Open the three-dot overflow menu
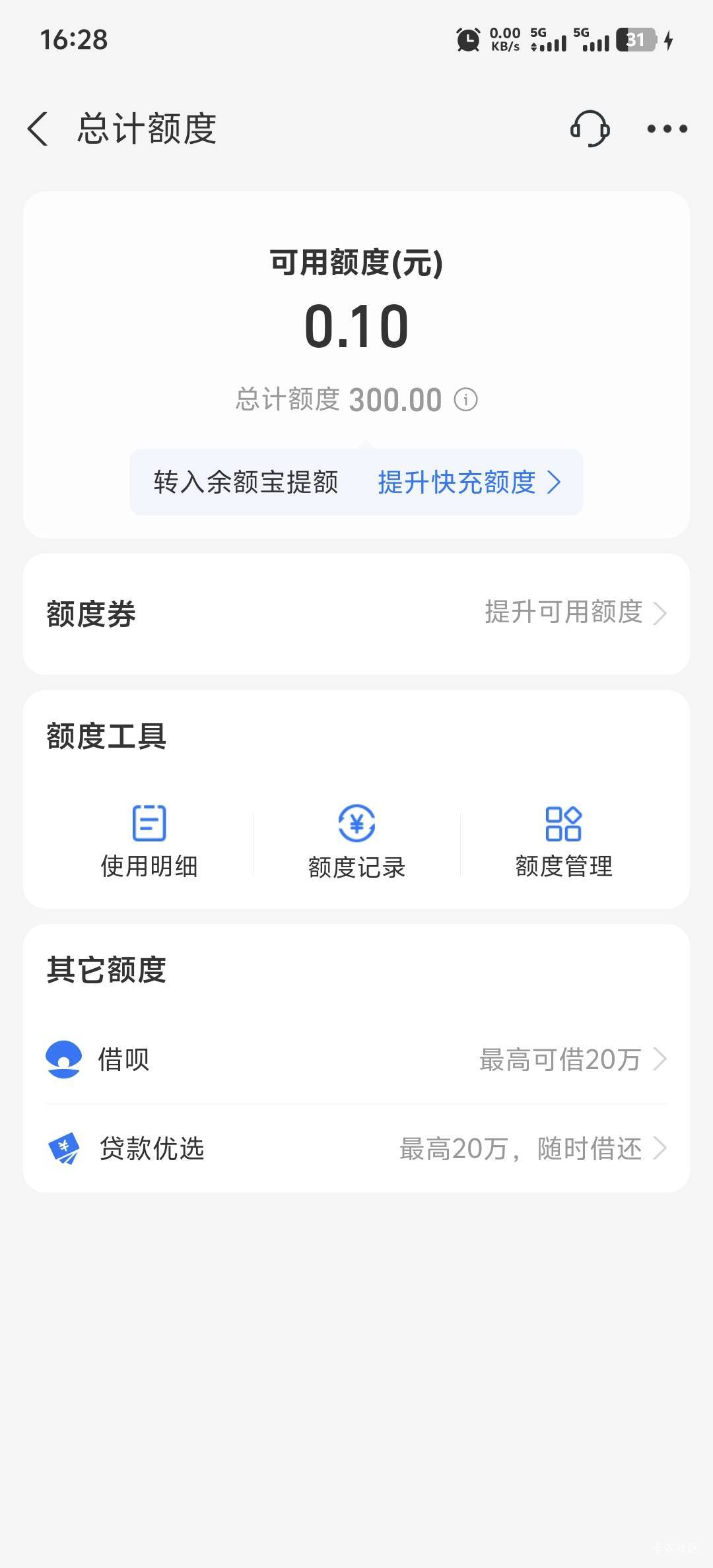The height and width of the screenshot is (1568, 713). (667, 129)
